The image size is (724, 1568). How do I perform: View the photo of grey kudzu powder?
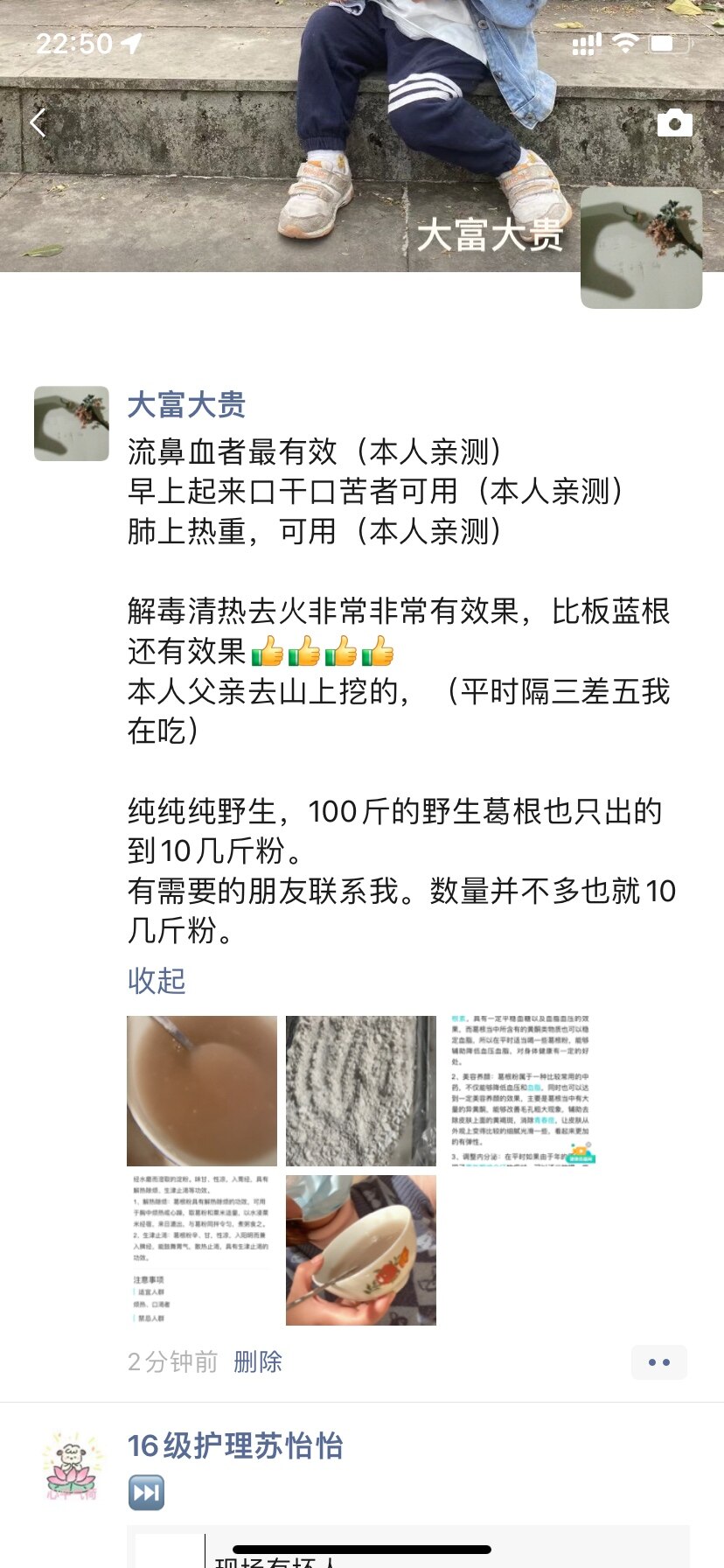(360, 1090)
